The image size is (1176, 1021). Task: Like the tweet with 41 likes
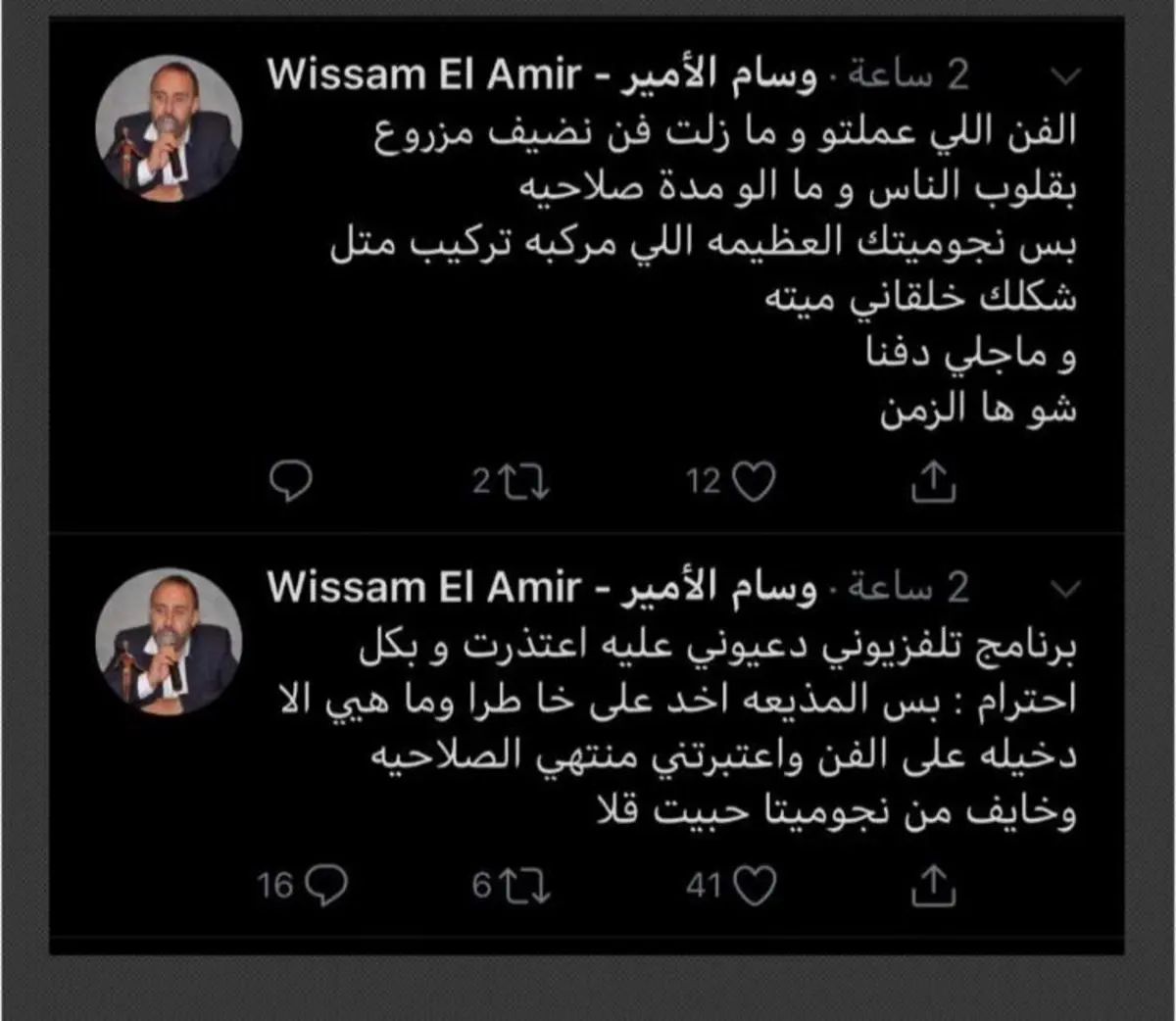tap(754, 886)
